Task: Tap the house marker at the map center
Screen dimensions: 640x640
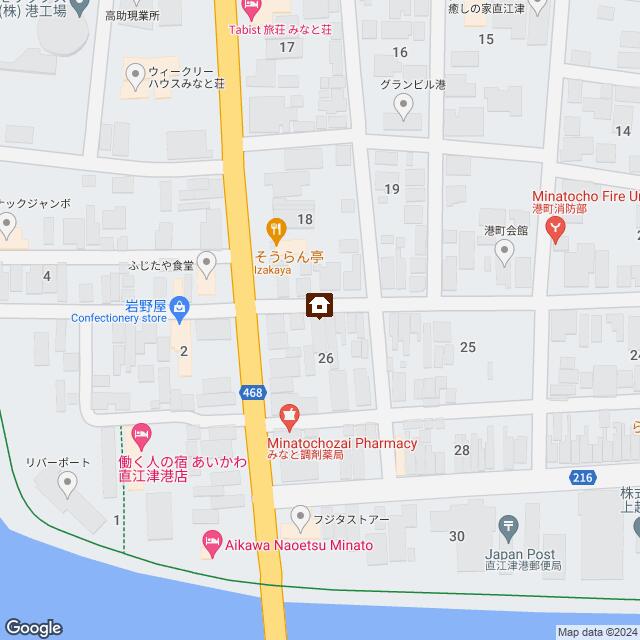Action: [320, 304]
